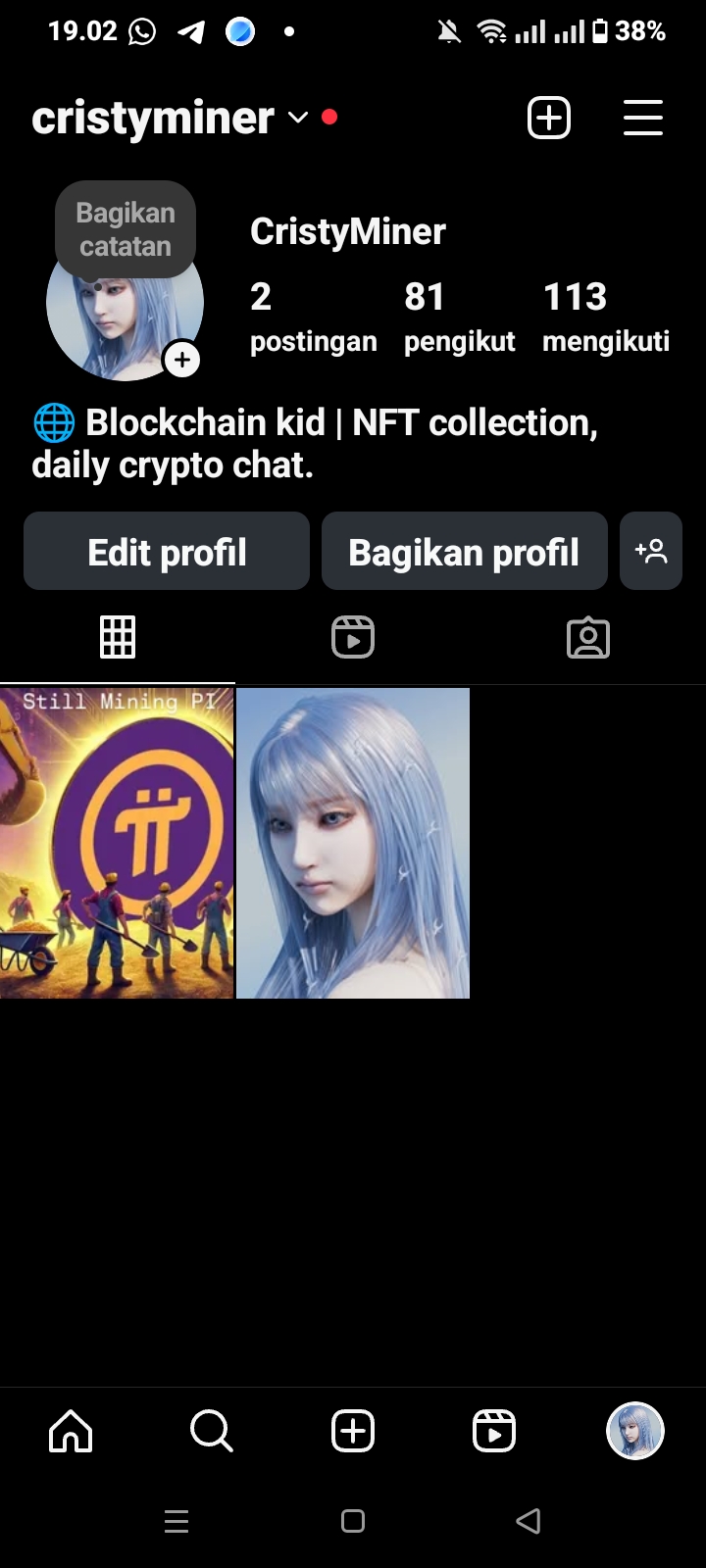Switch to the posts grid tab
706x1568 pixels.
coord(118,637)
